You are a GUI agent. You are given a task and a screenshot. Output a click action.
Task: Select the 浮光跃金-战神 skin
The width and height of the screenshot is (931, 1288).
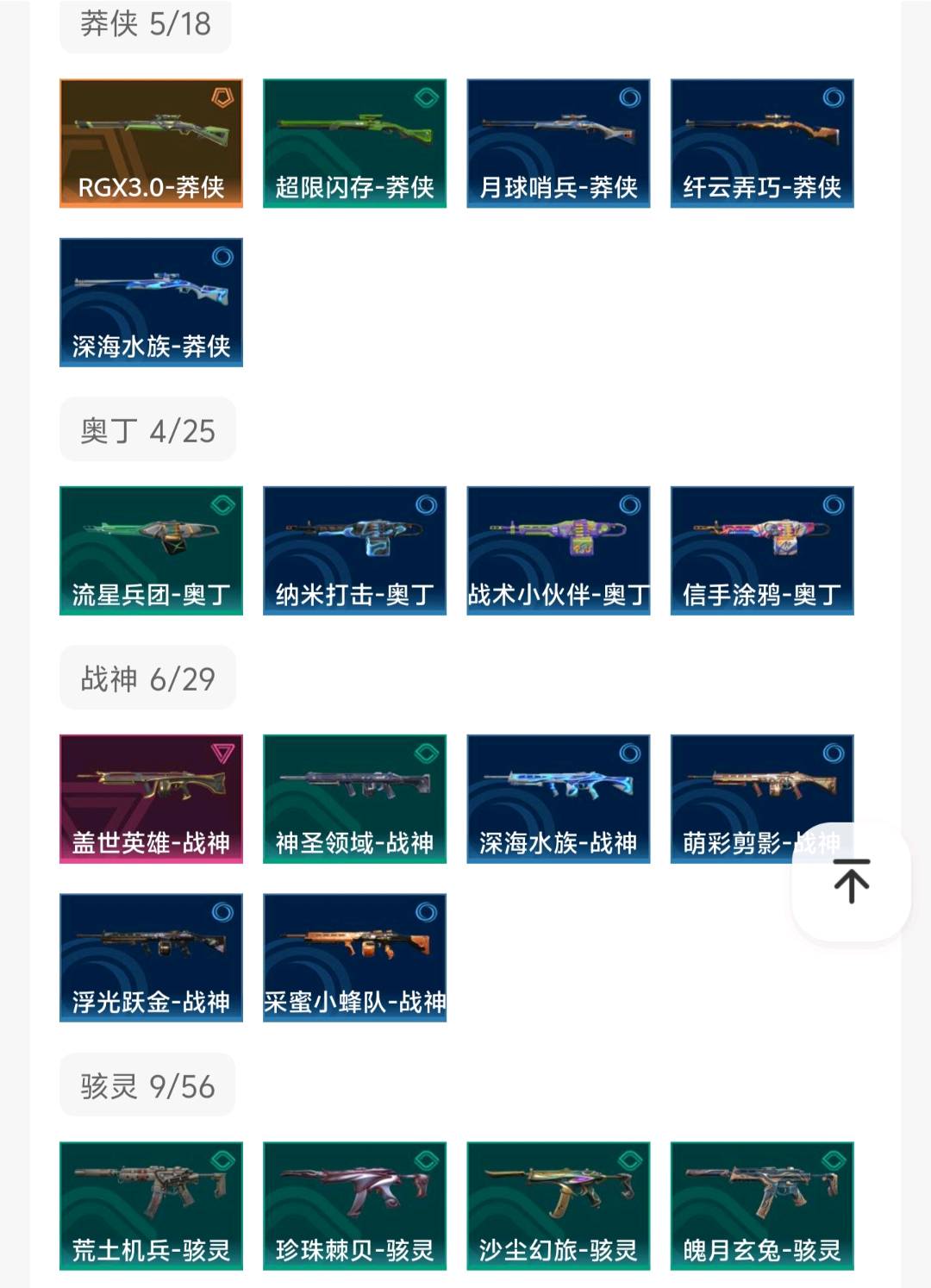pos(151,957)
